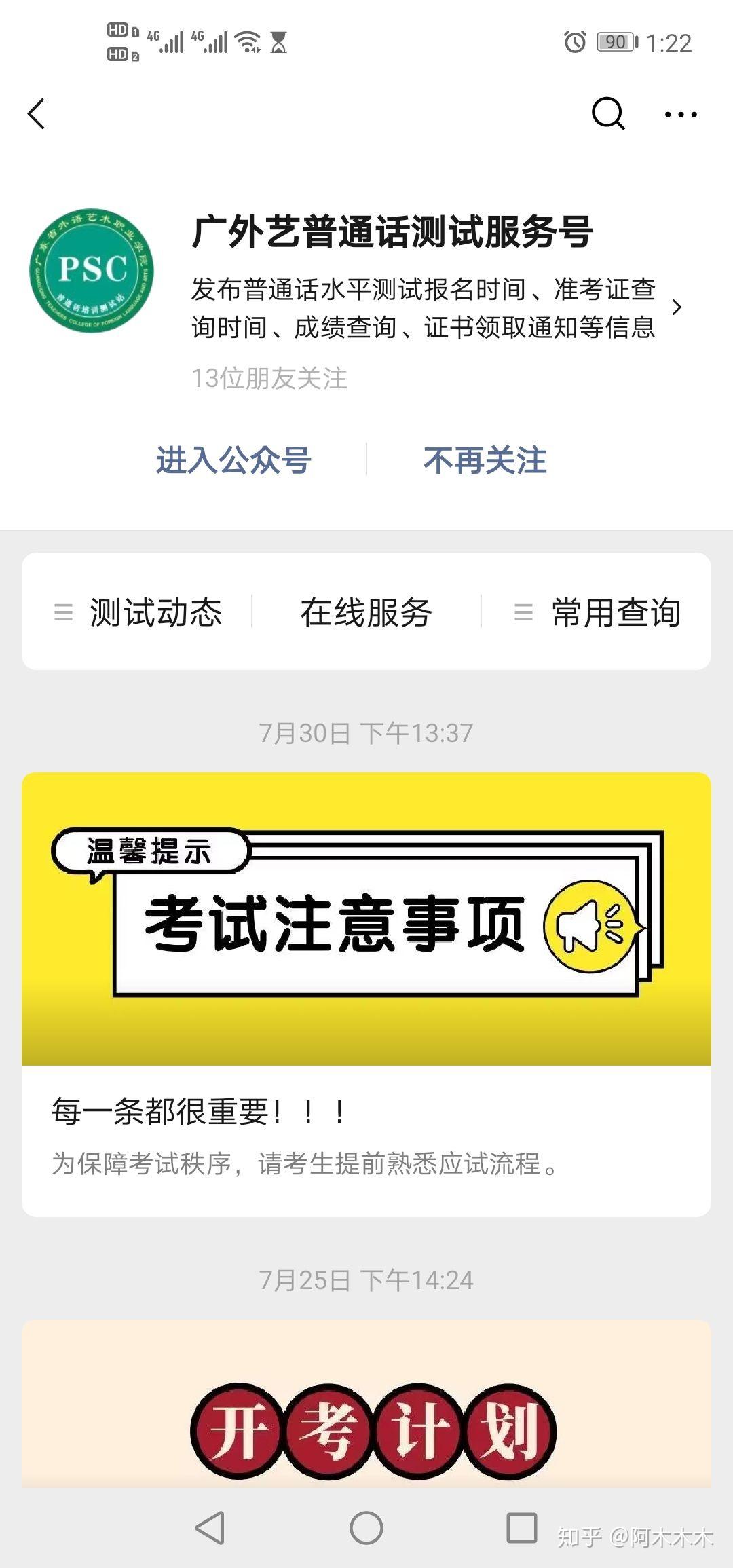
Task: Go back using the top-left arrow
Action: point(37,113)
